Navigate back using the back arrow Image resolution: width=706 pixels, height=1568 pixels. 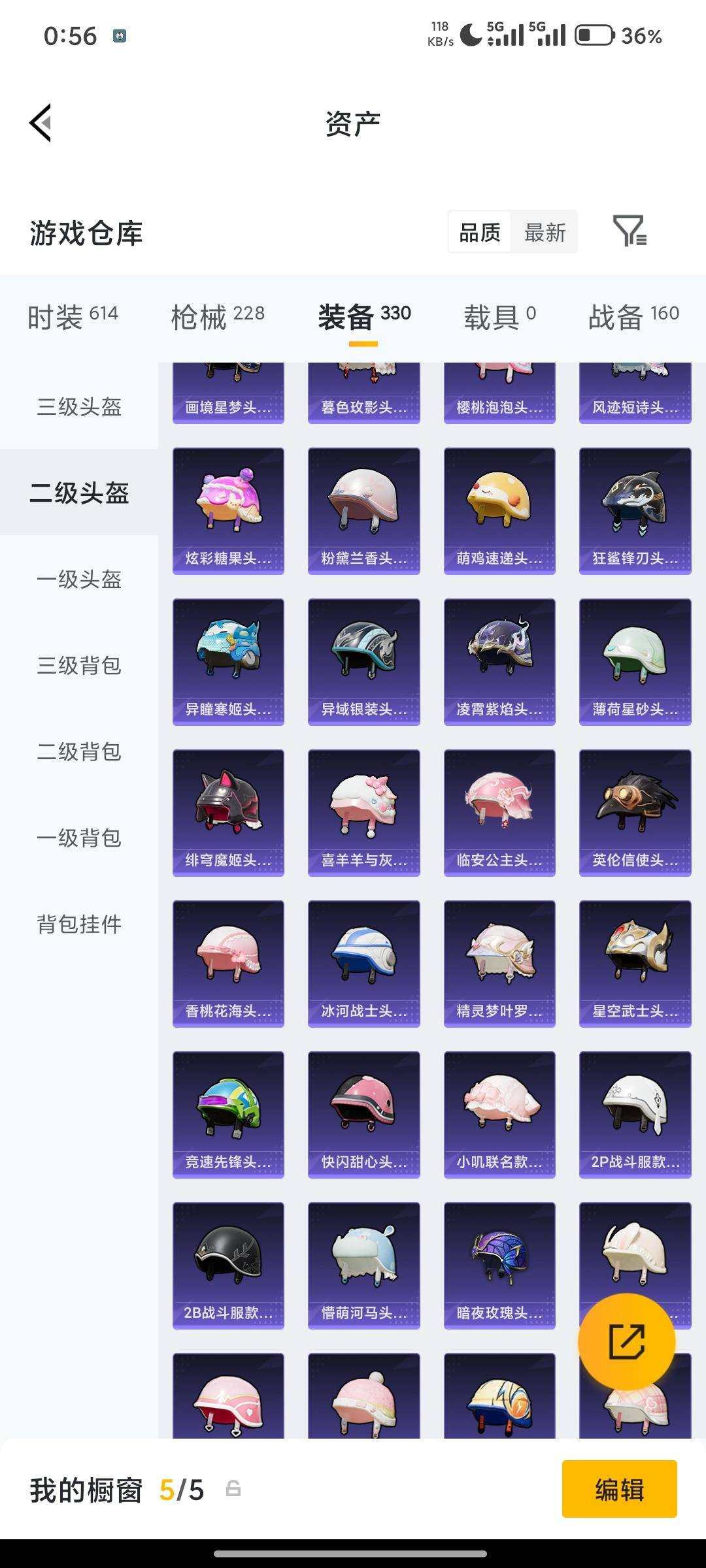pyautogui.click(x=39, y=124)
